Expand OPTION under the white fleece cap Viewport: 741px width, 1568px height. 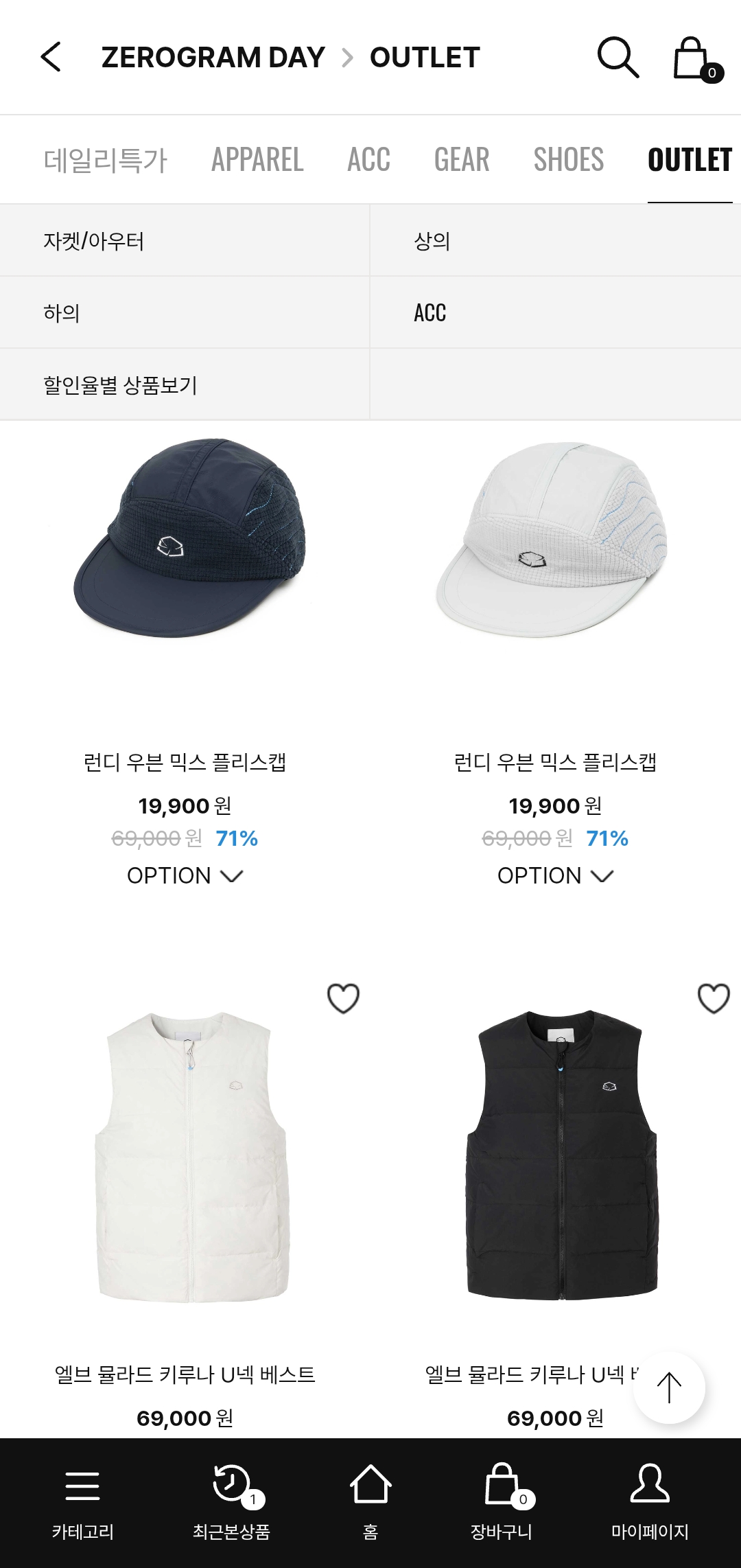click(x=555, y=876)
